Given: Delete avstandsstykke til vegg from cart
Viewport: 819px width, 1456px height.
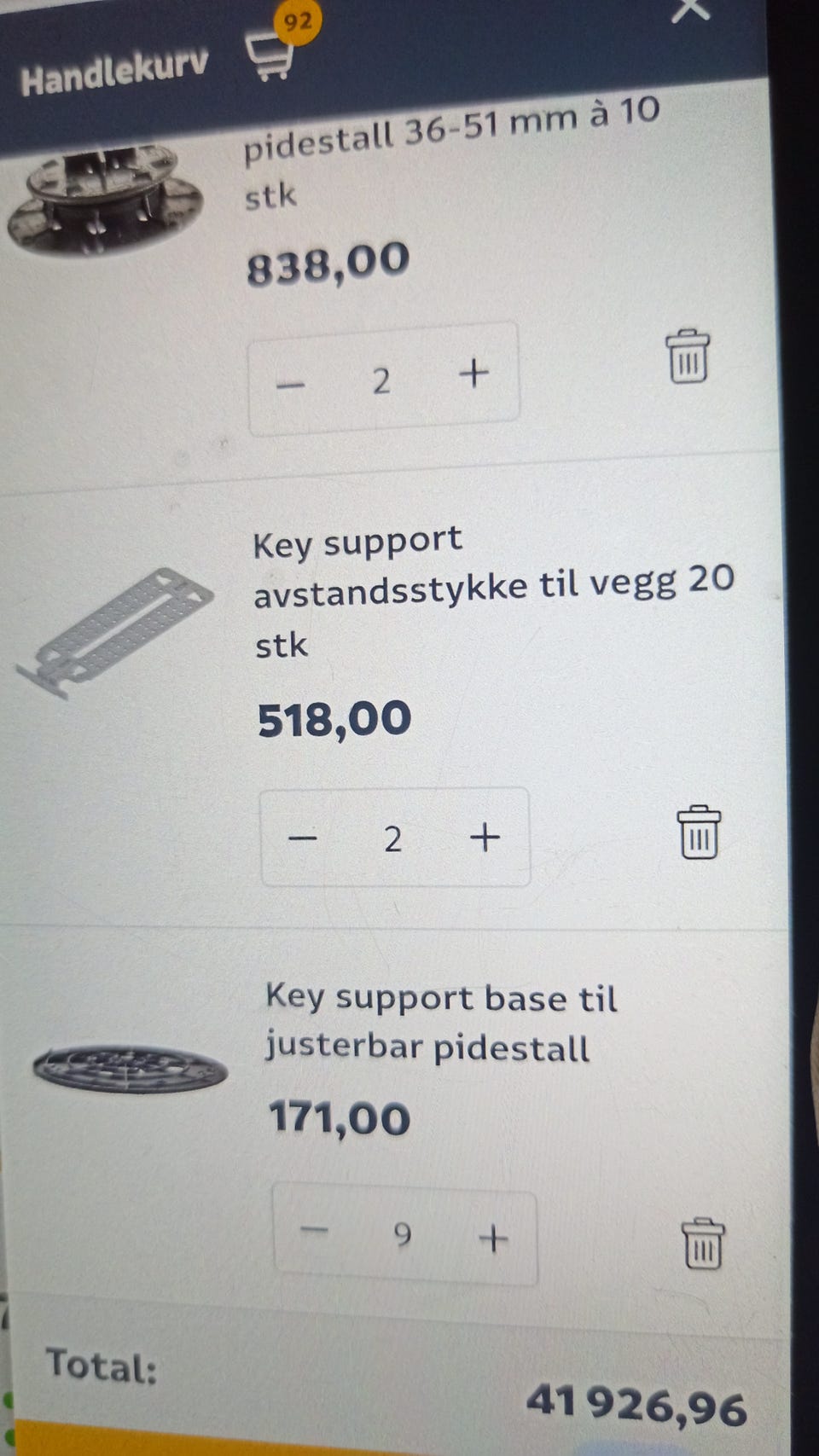Looking at the screenshot, I should [699, 832].
